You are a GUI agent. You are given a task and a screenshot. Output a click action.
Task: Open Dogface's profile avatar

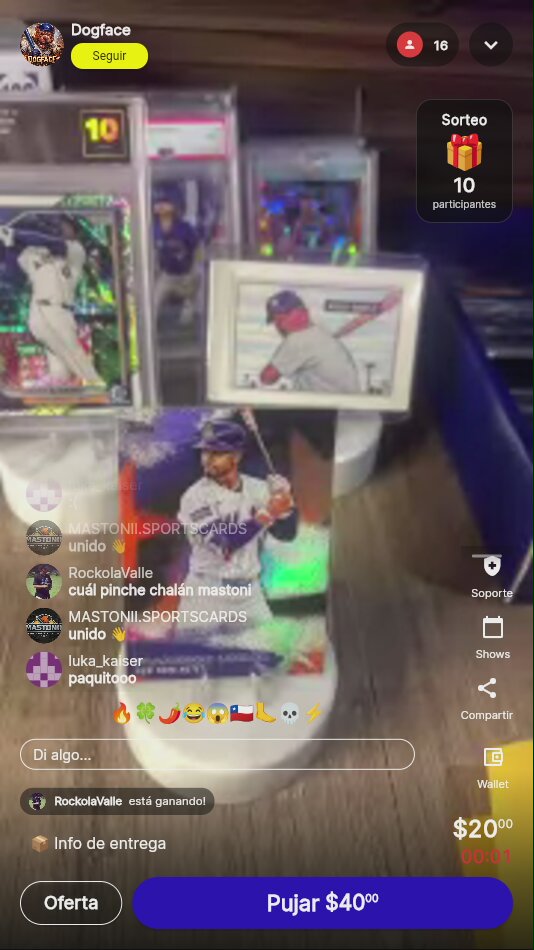42,44
